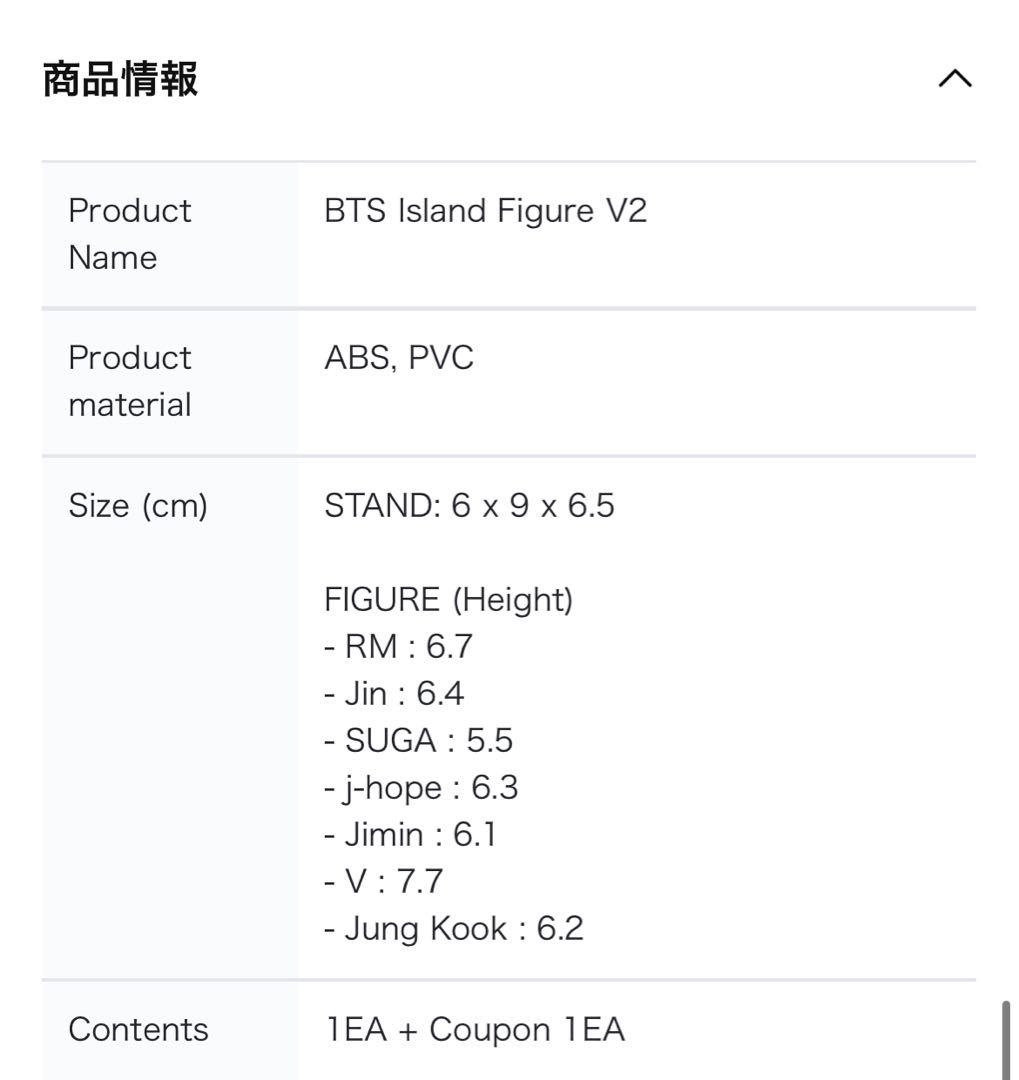Image resolution: width=1019 pixels, height=1080 pixels.
Task: Select the SUGA : 5.5 entry
Action: click(417, 740)
